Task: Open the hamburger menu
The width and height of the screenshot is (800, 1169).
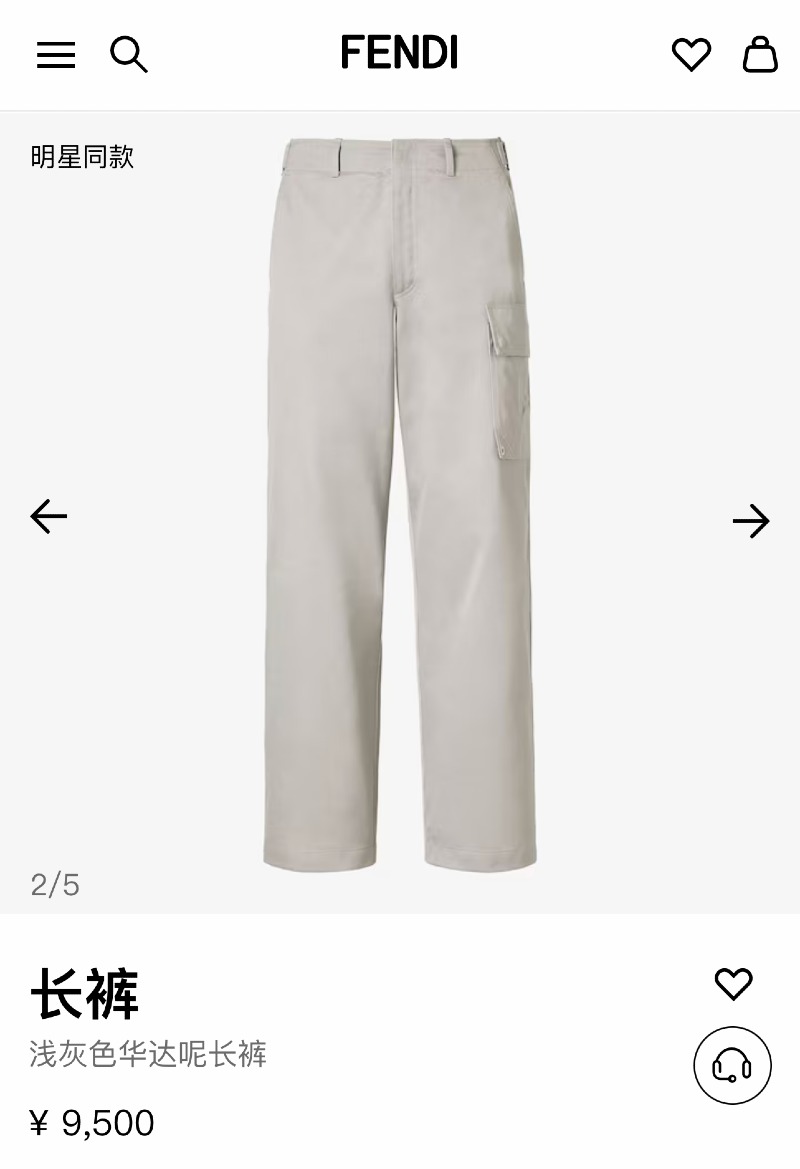Action: pos(56,55)
